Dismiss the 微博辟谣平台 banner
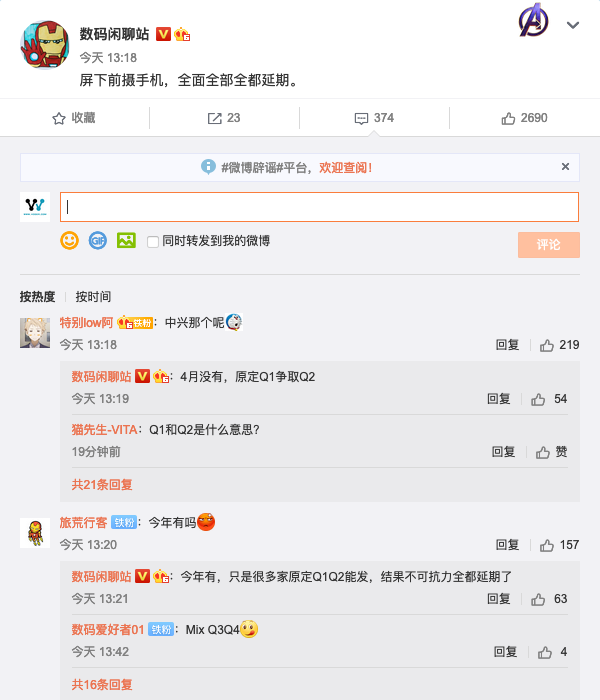600x700 pixels. click(565, 167)
